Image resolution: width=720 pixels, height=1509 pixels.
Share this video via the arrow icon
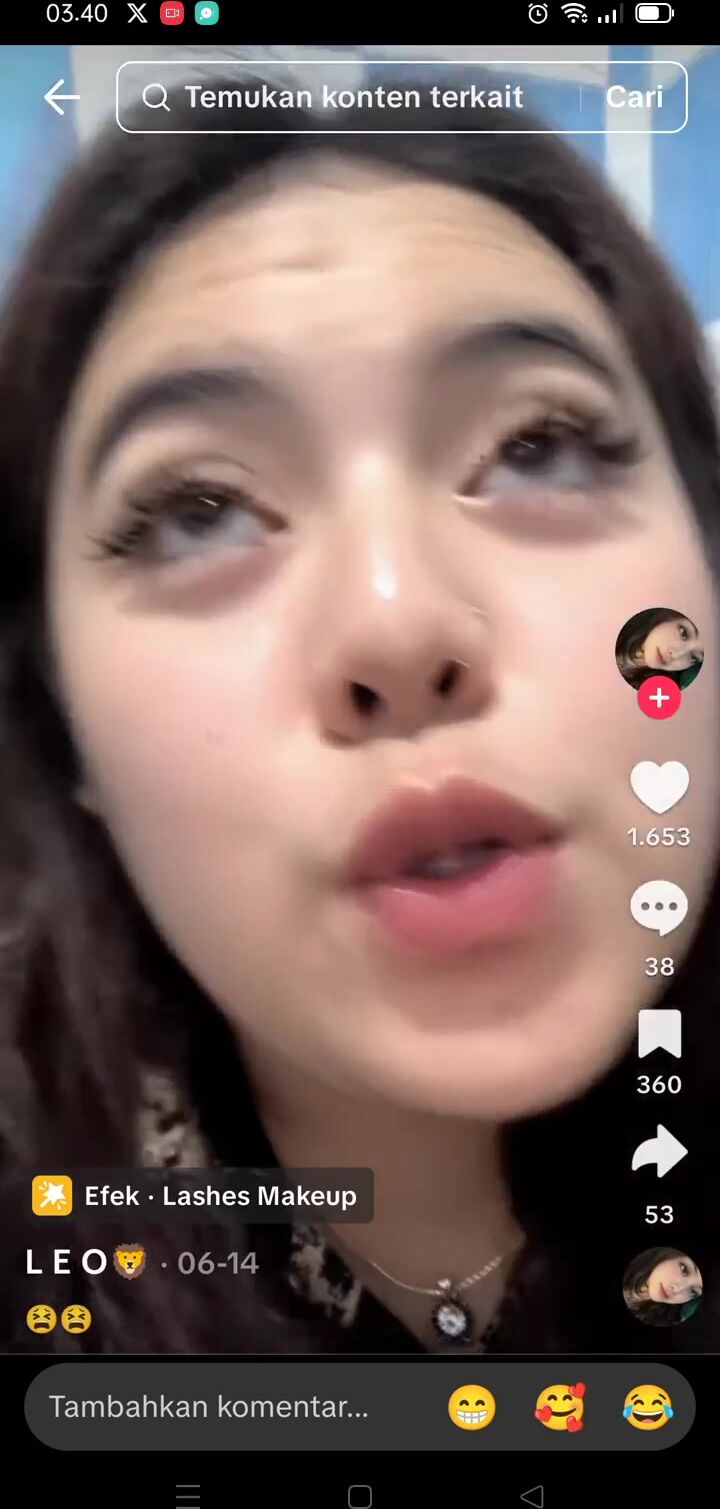point(659,1153)
